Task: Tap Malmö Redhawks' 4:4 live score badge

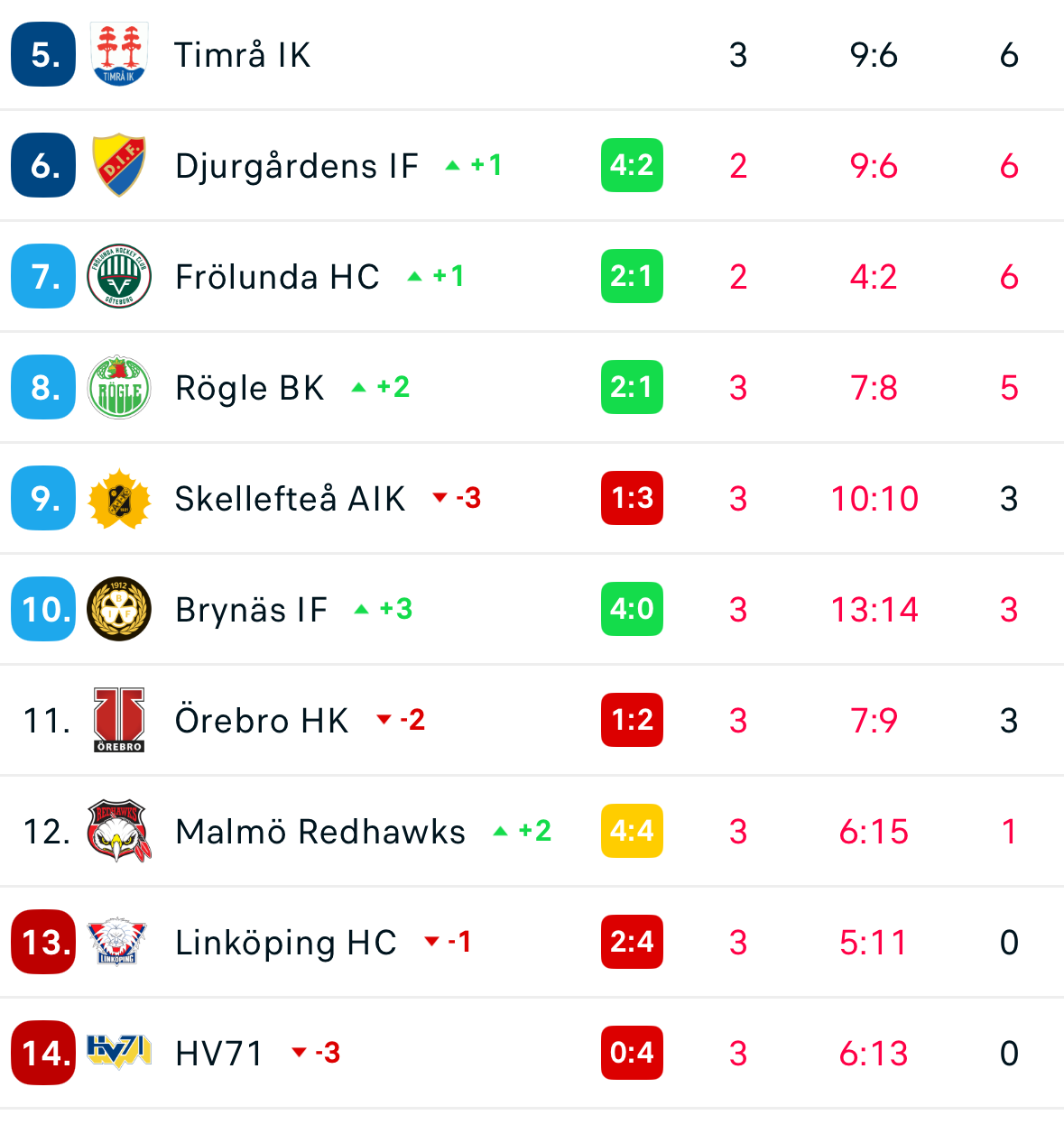Action: 632,831
